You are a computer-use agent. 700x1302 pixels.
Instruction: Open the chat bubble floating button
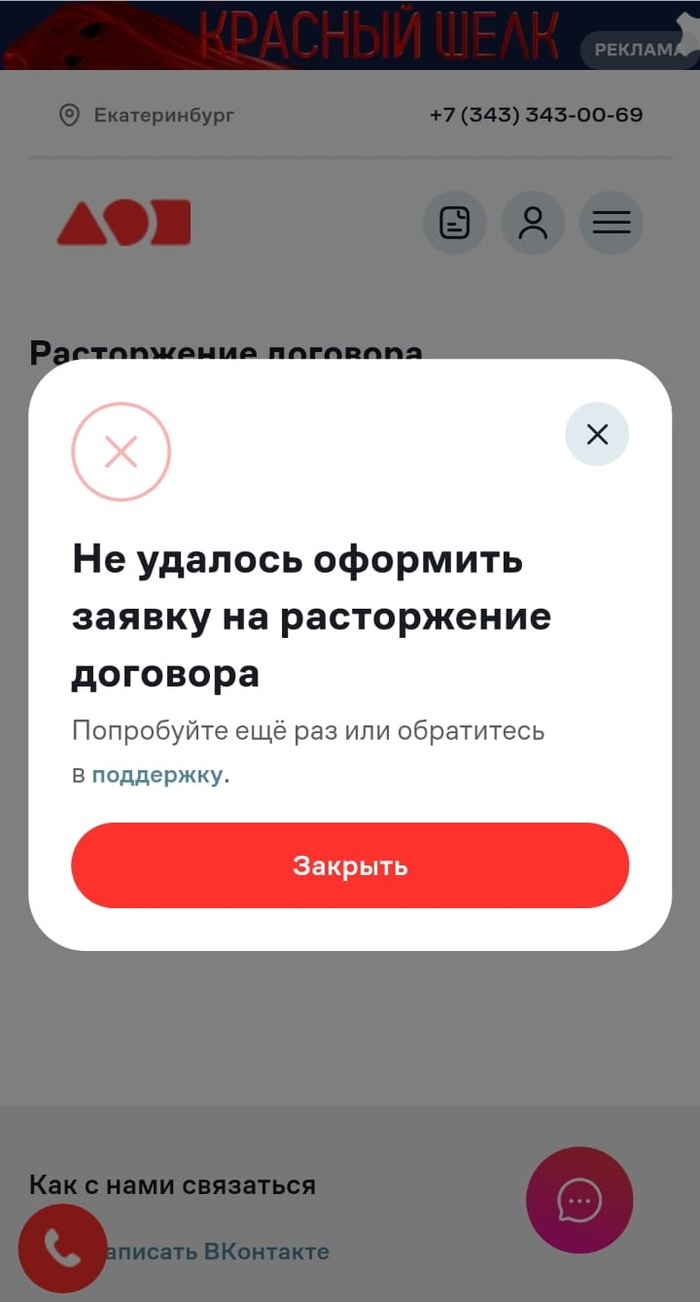pos(579,1200)
